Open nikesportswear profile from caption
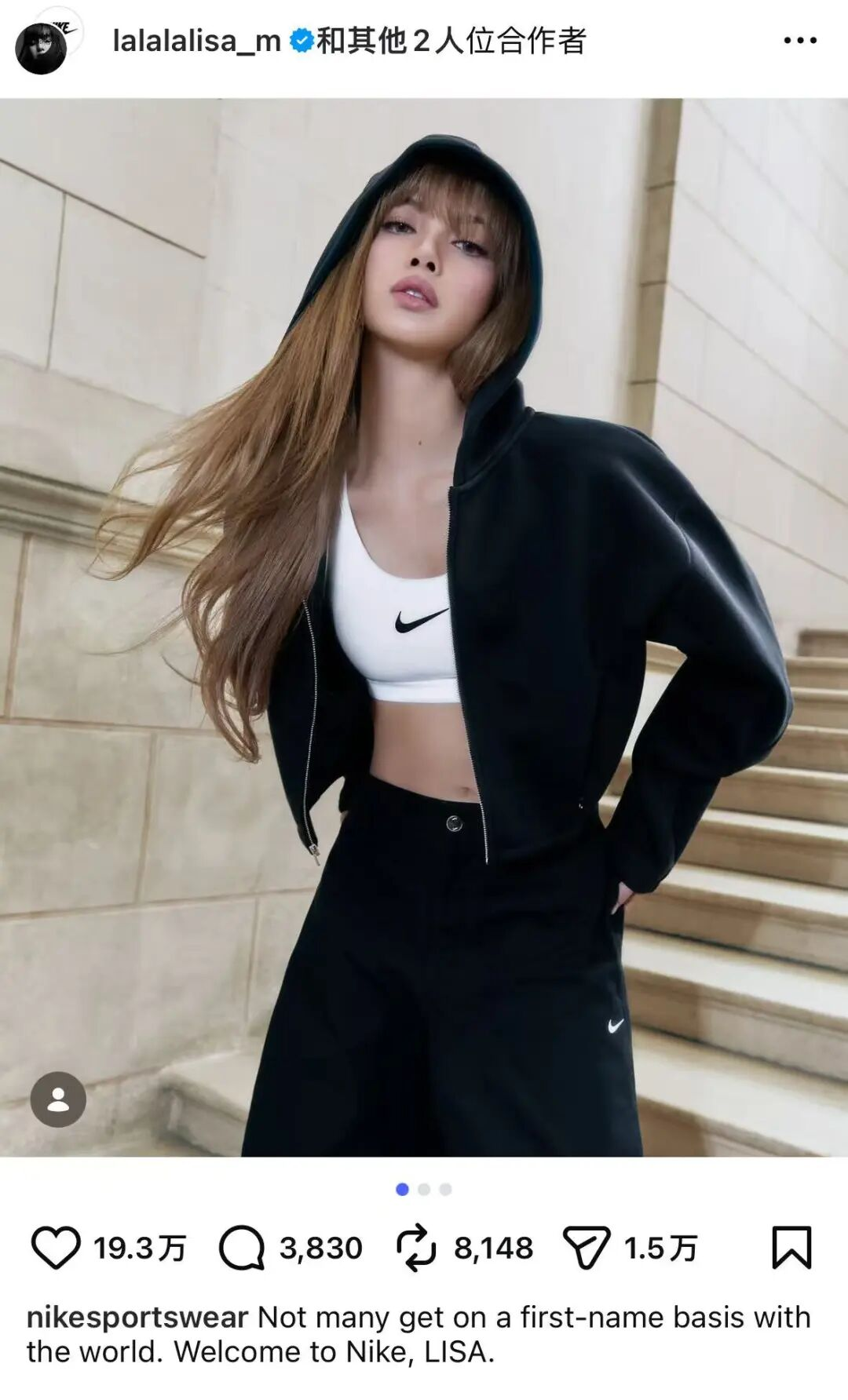 click(x=137, y=1318)
